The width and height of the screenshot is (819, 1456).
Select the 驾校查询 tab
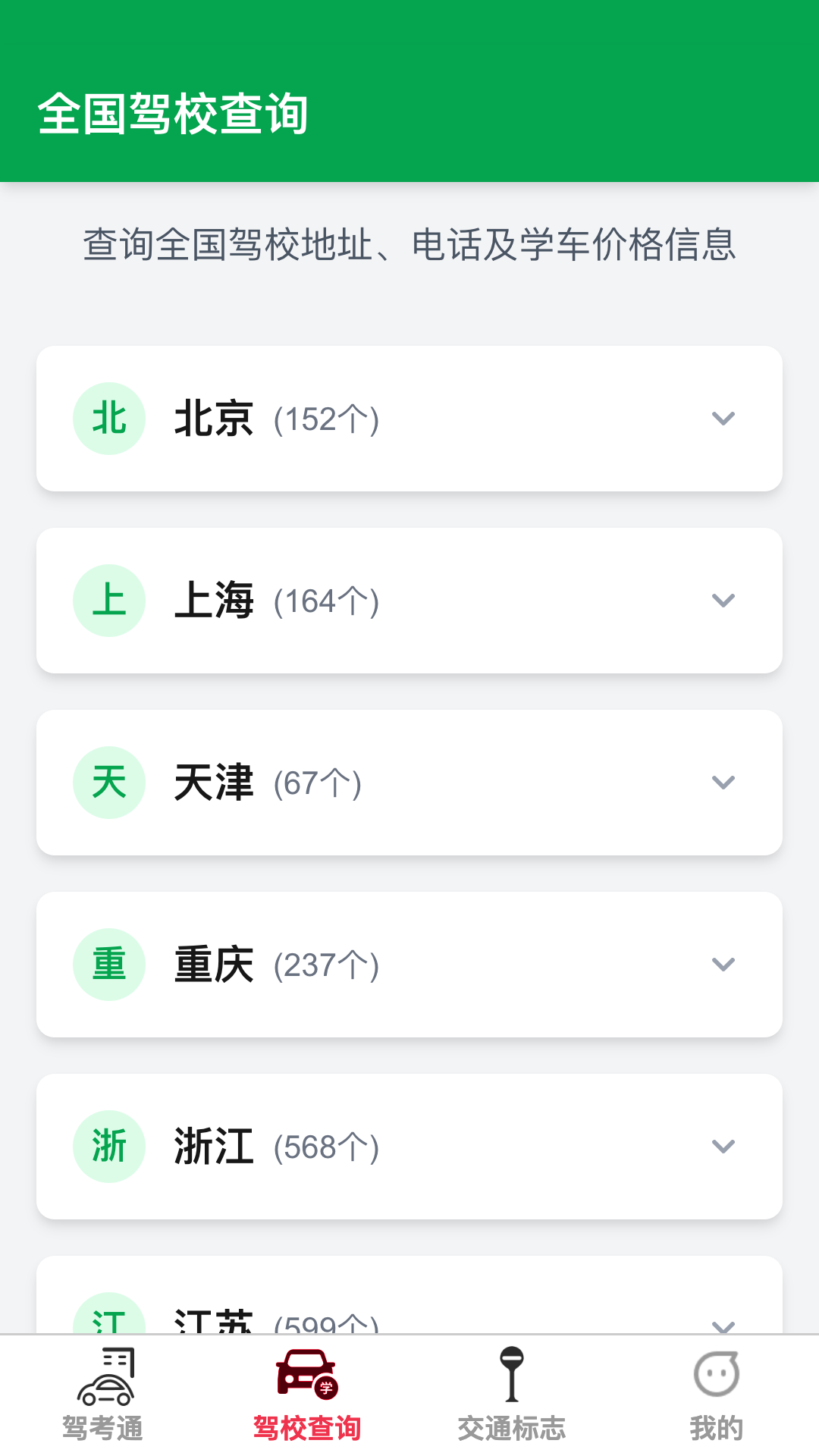point(307,1395)
